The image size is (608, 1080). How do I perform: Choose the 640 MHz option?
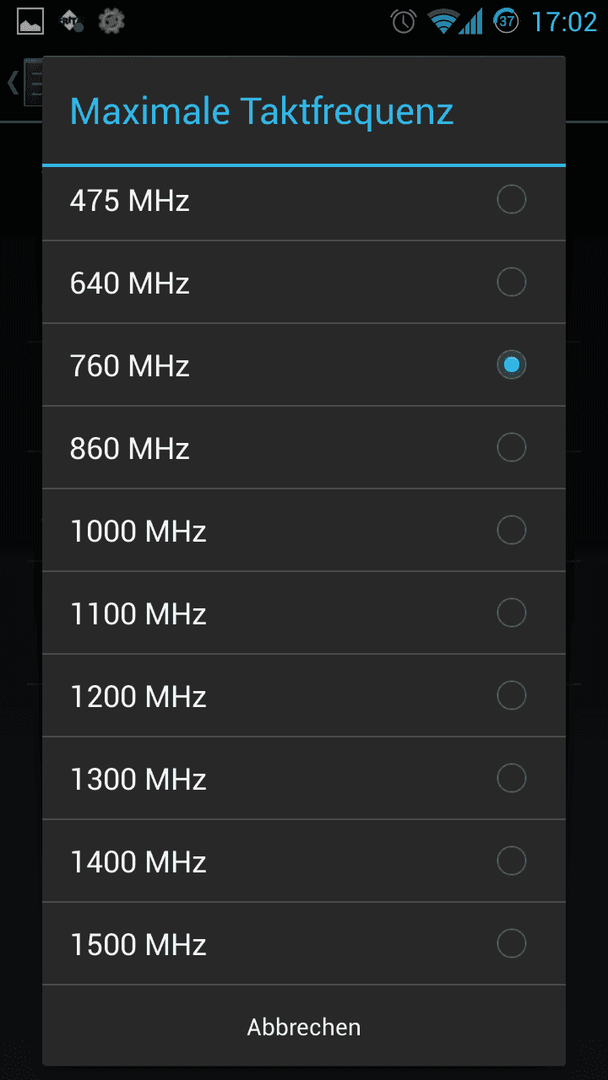(304, 282)
